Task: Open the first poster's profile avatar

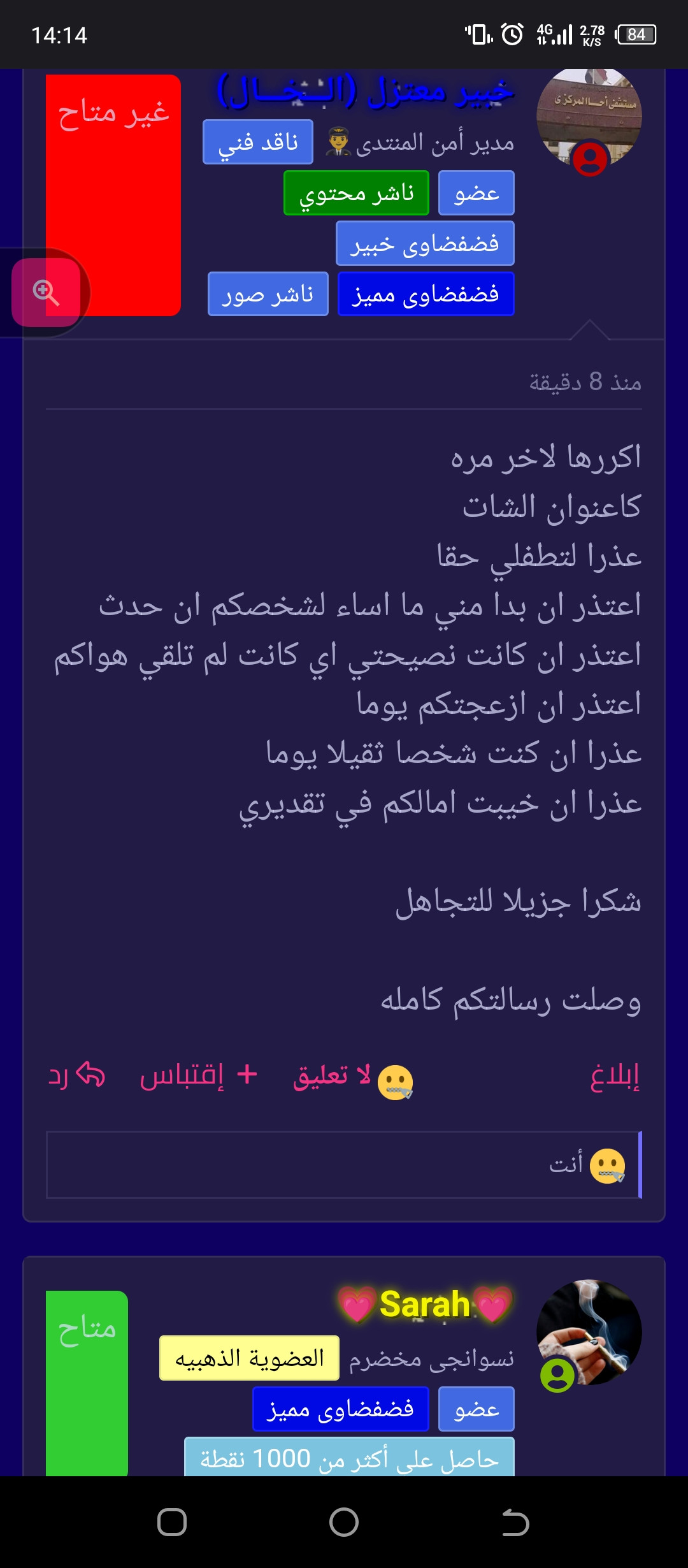Action: point(589,118)
